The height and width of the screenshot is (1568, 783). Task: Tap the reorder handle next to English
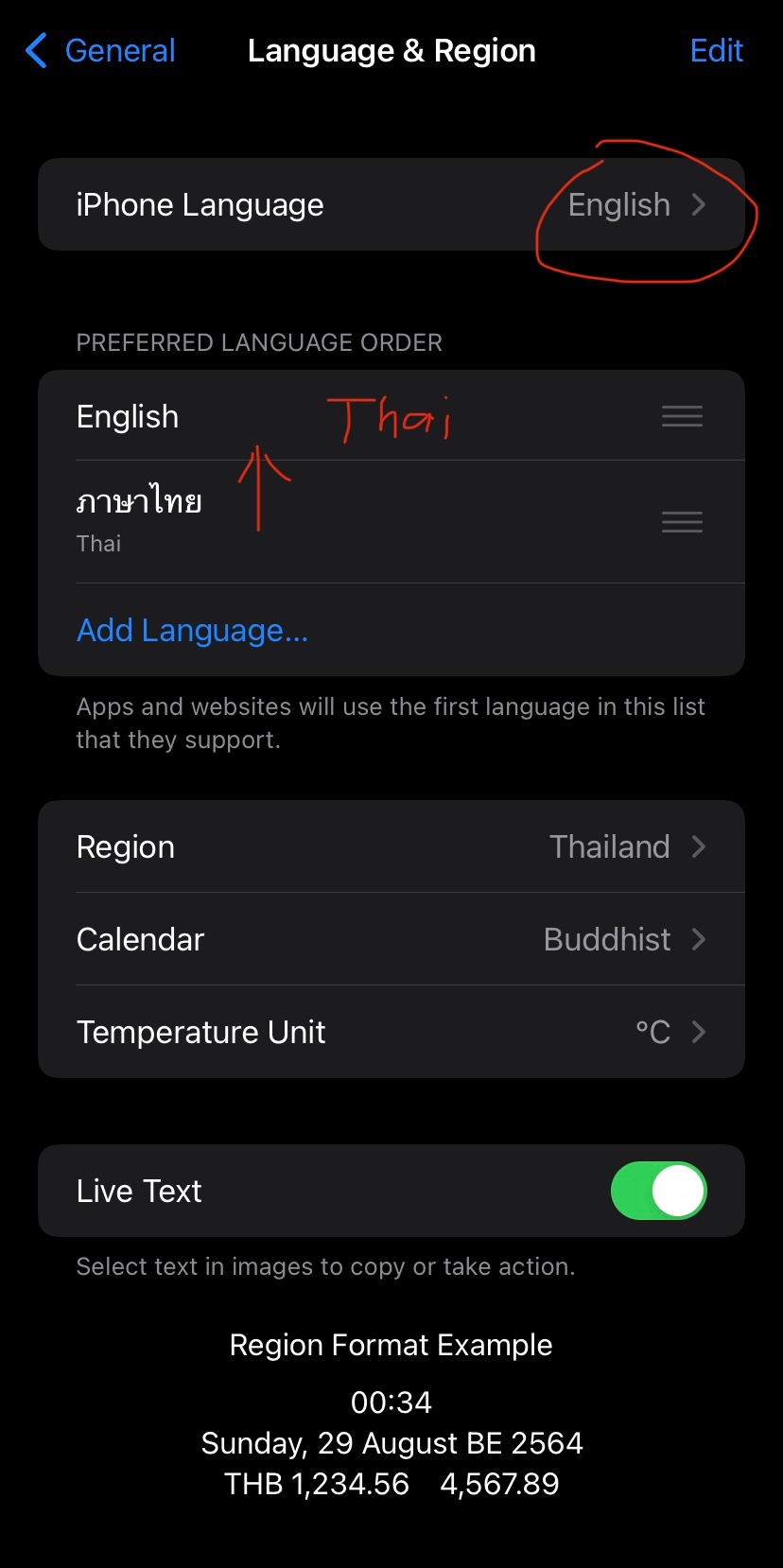click(682, 416)
